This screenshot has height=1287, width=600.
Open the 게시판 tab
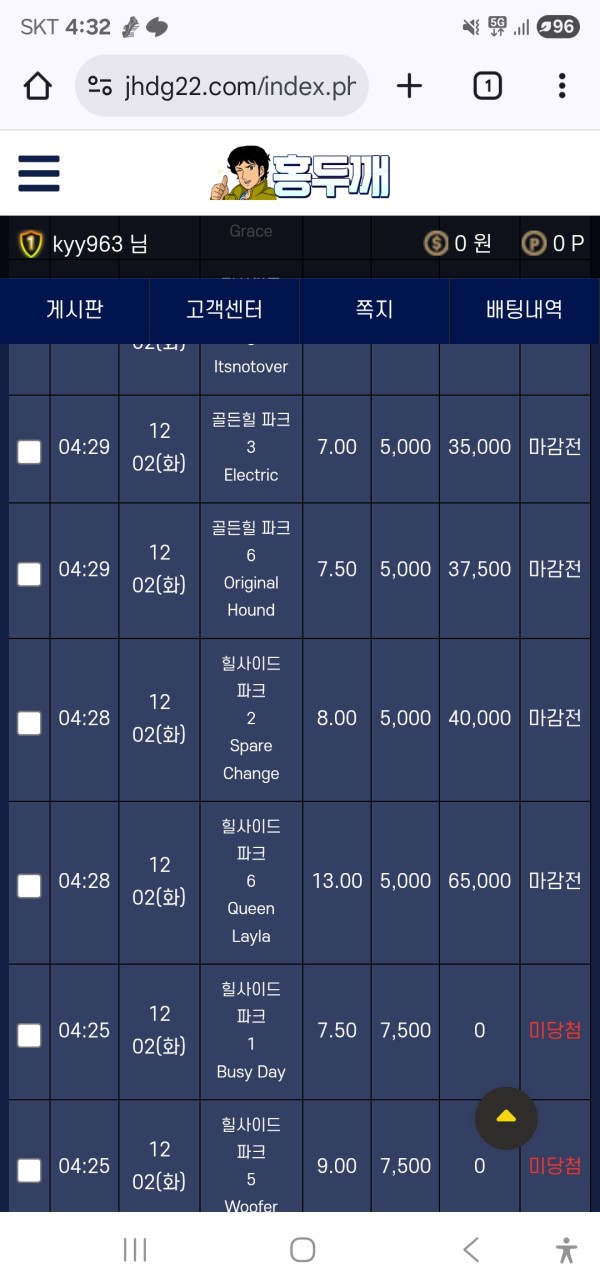[75, 310]
